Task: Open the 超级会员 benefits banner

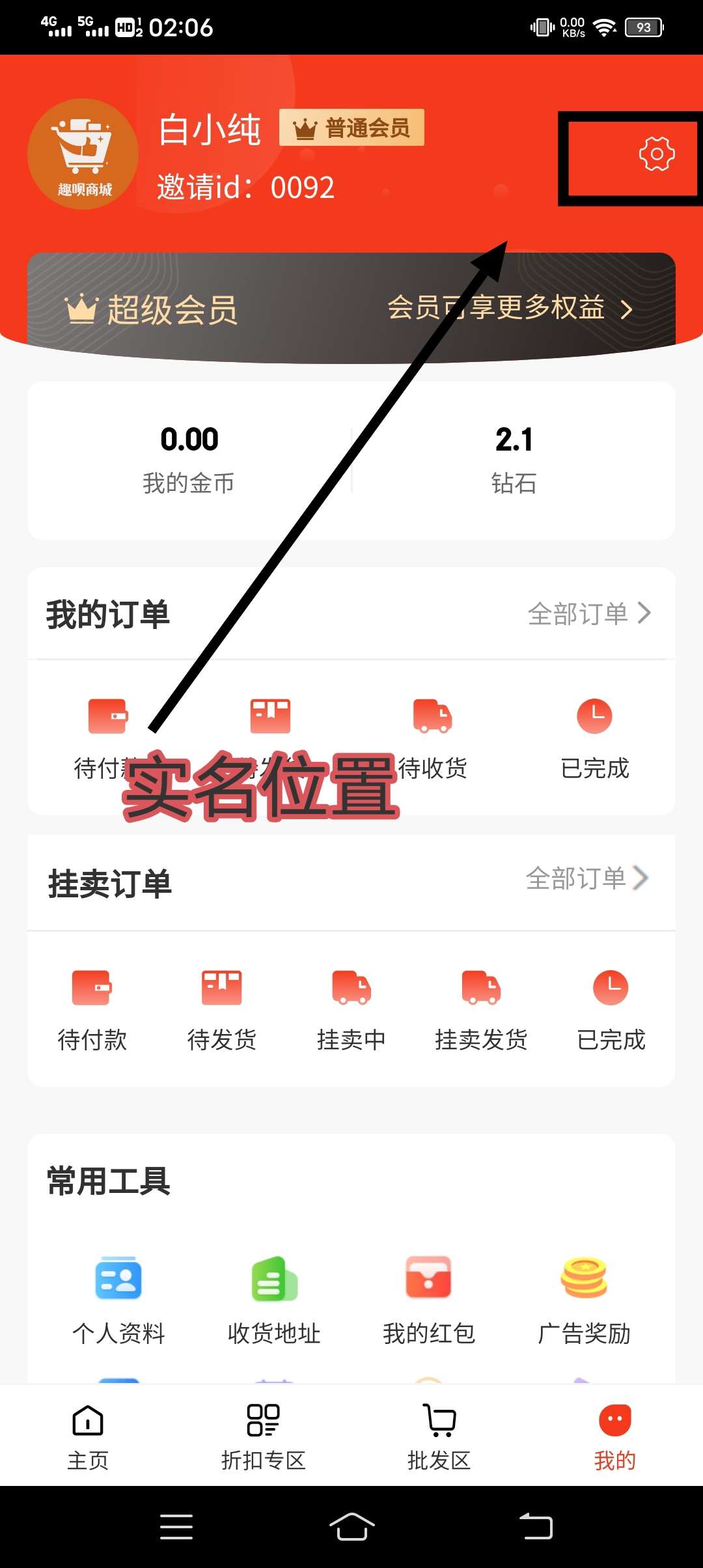Action: click(351, 308)
